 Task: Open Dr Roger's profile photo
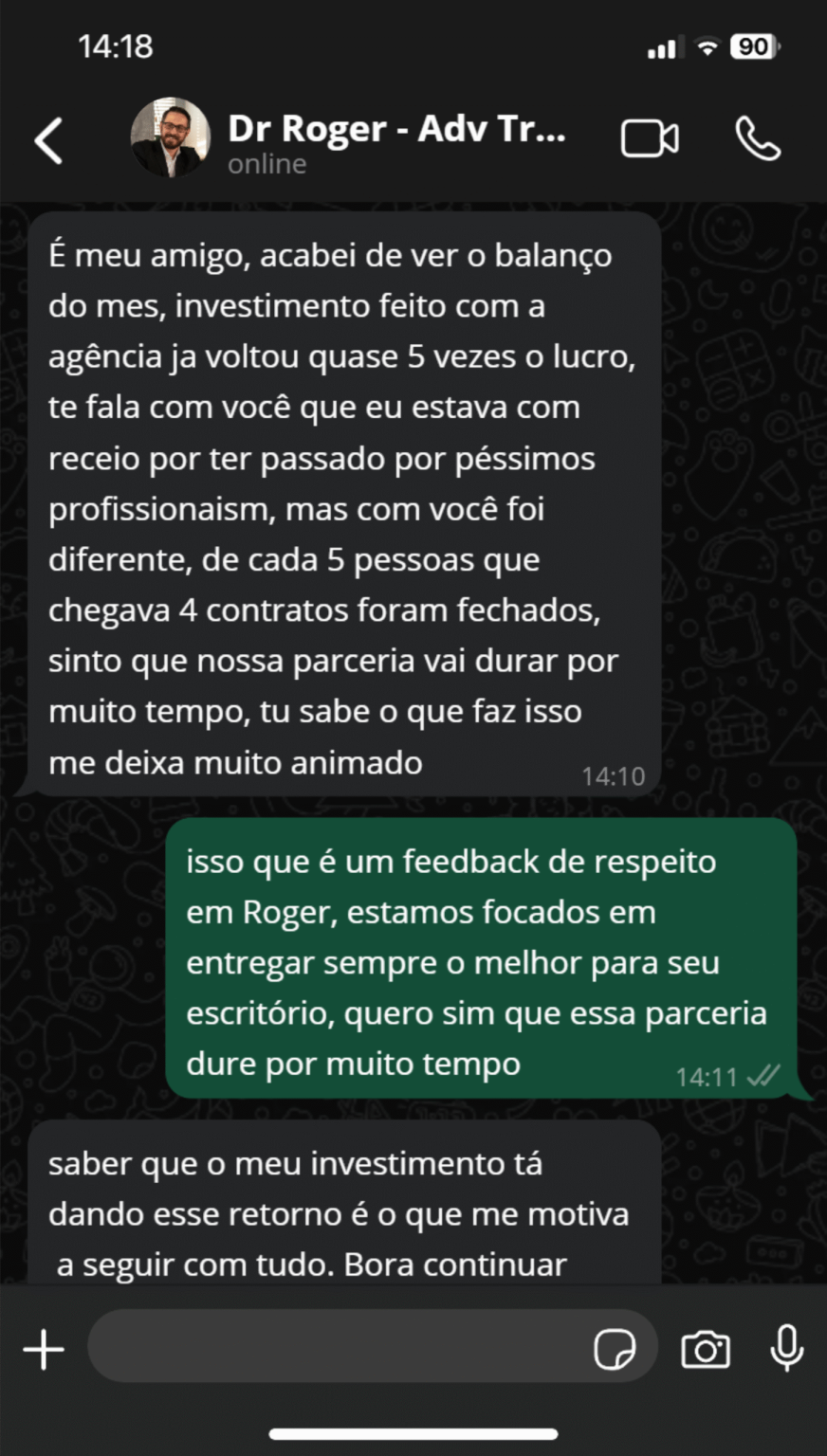170,138
